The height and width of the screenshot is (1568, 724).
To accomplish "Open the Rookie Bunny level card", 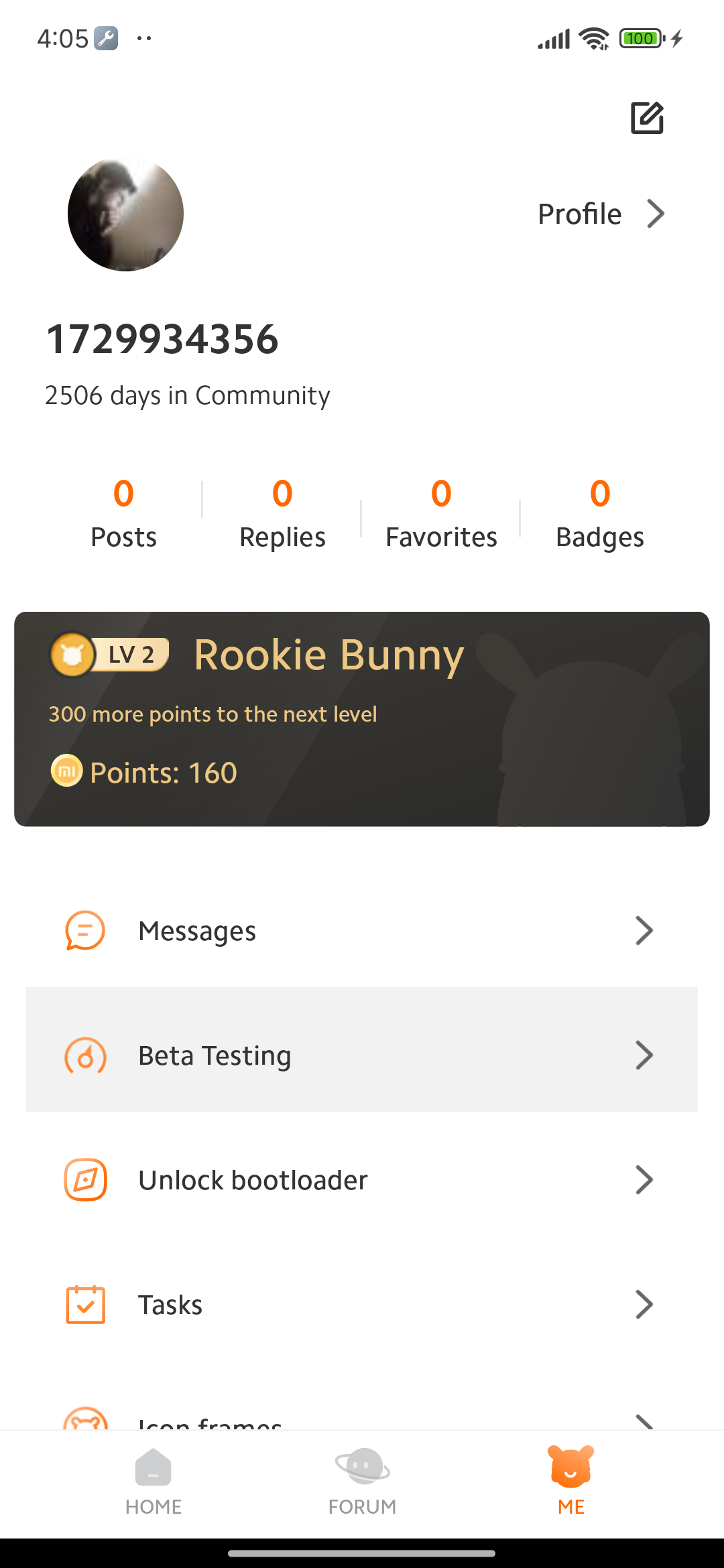I will 362,718.
